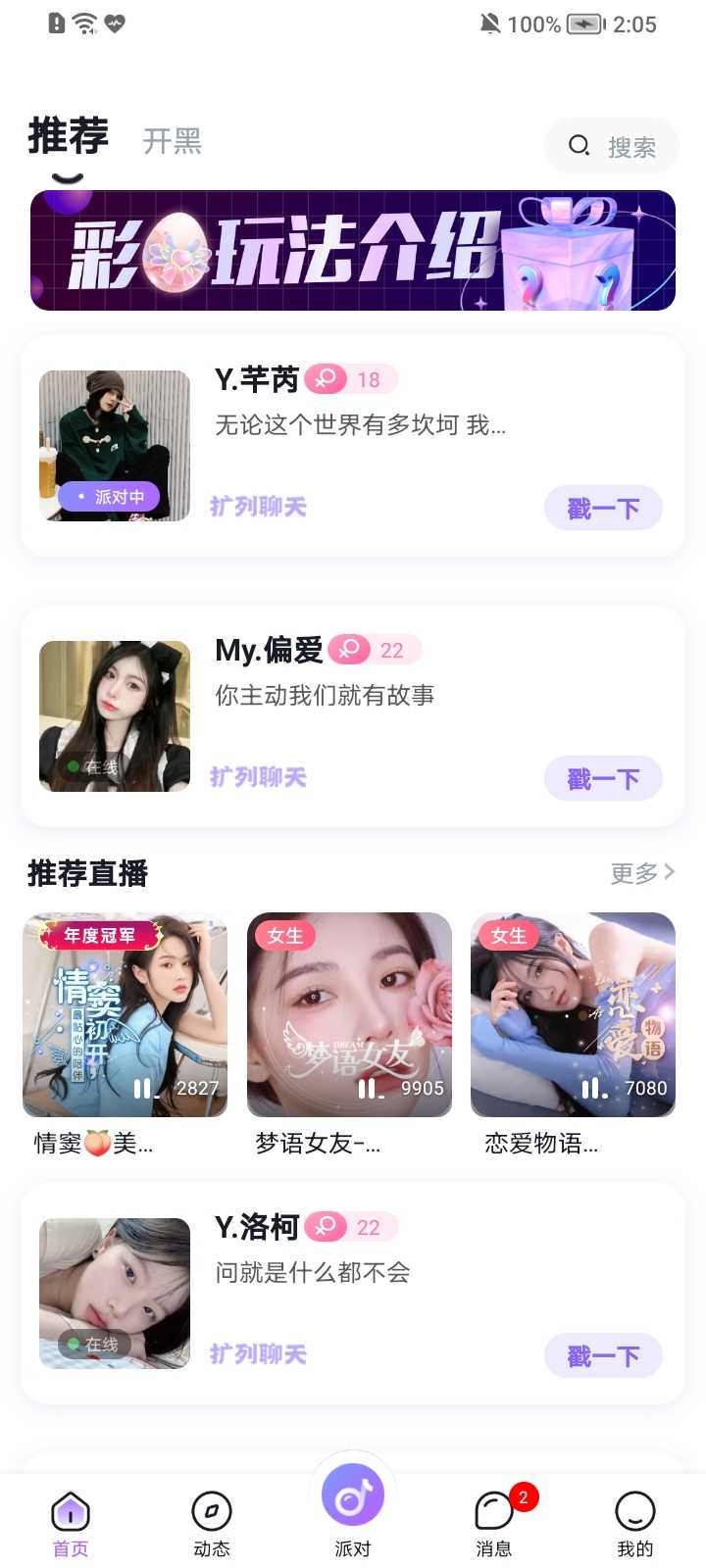706x1568 pixels.
Task: Open the 搜索 search function
Action: (610, 145)
